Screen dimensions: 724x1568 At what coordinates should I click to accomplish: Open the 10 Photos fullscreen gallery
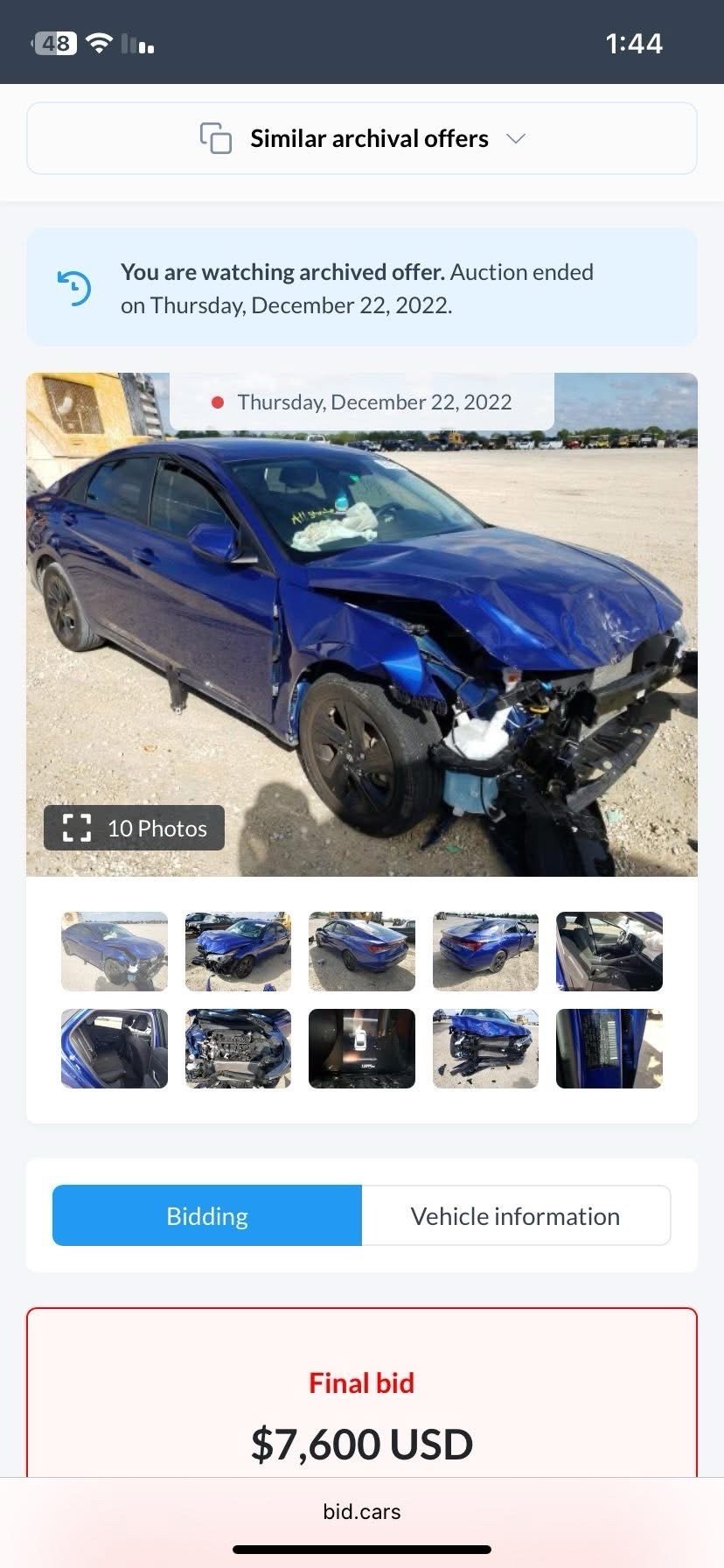tap(135, 828)
